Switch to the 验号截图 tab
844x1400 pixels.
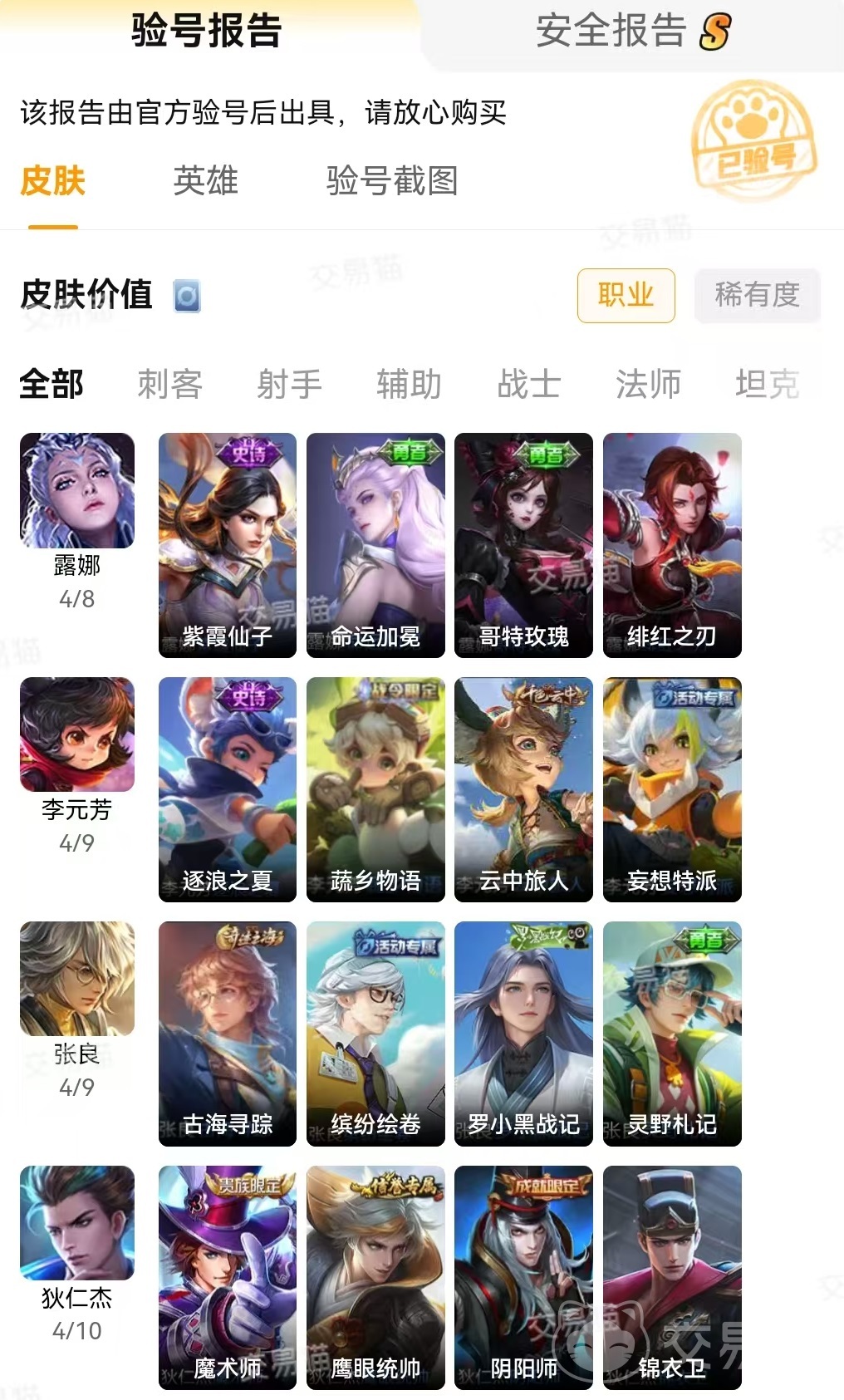tap(392, 180)
